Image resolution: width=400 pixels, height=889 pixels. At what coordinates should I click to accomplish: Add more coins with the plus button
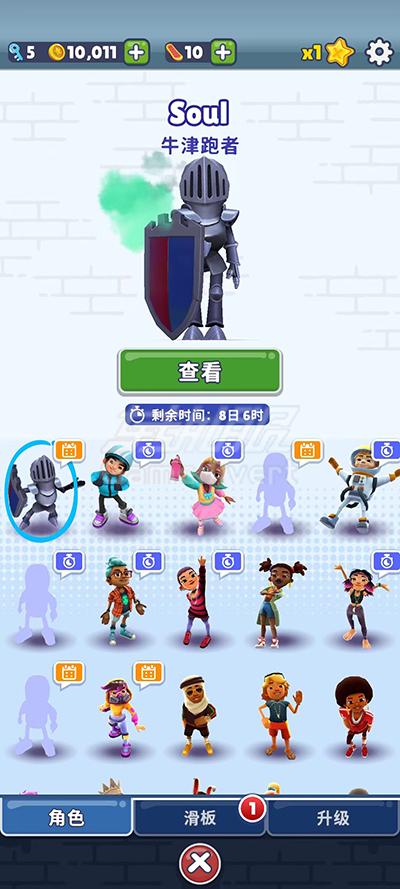point(137,53)
